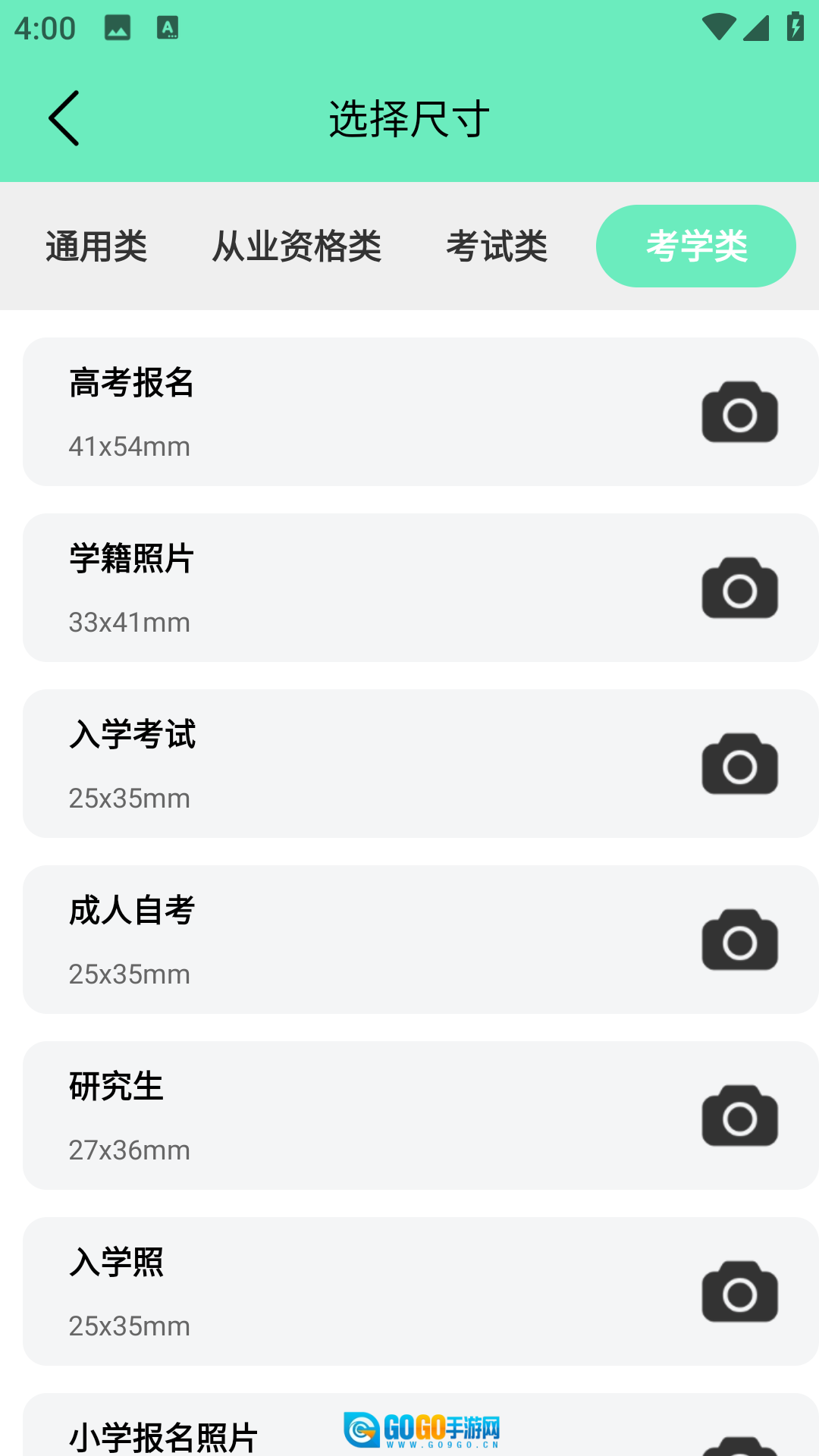Select the 入学考试 photo size
Viewport: 819px width, 1456px height.
(x=421, y=764)
